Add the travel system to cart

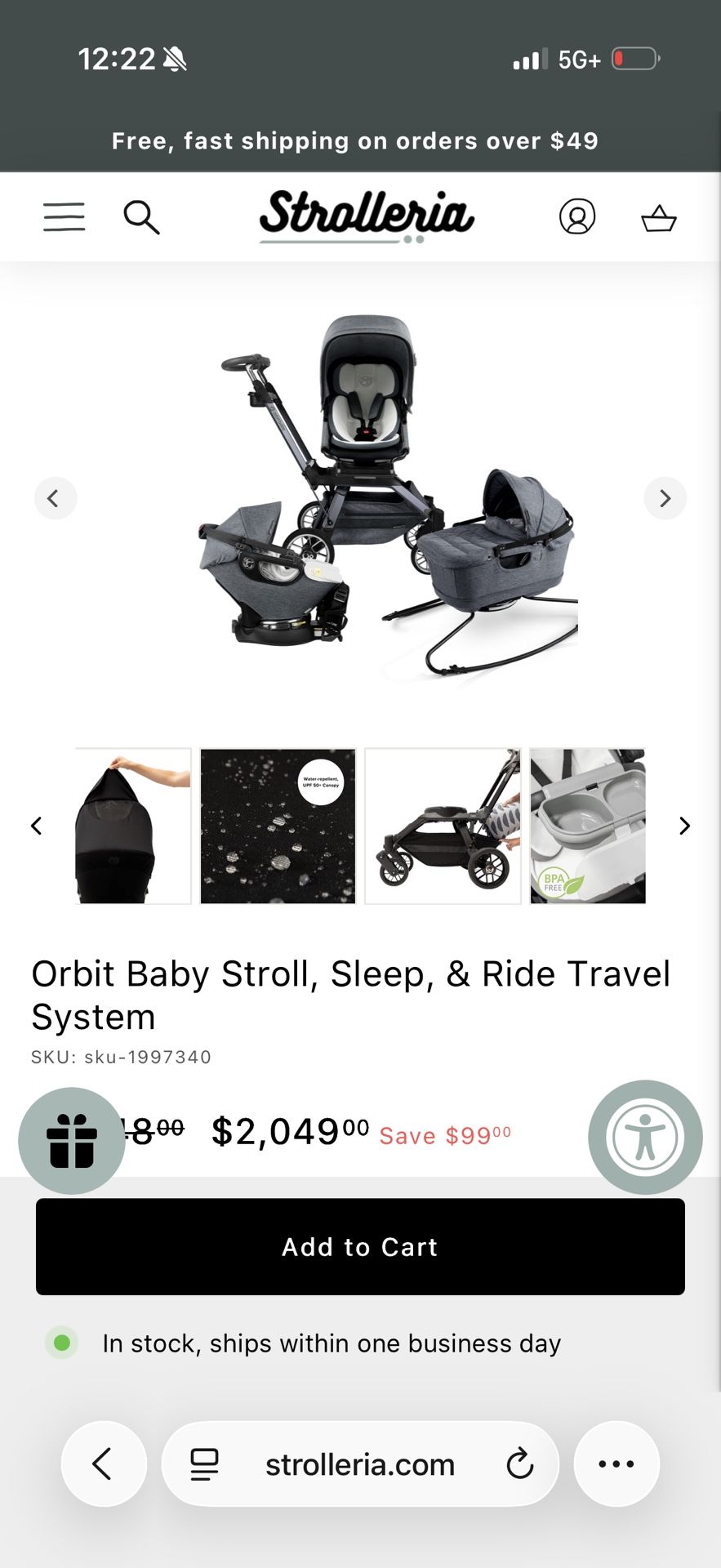coord(360,1247)
